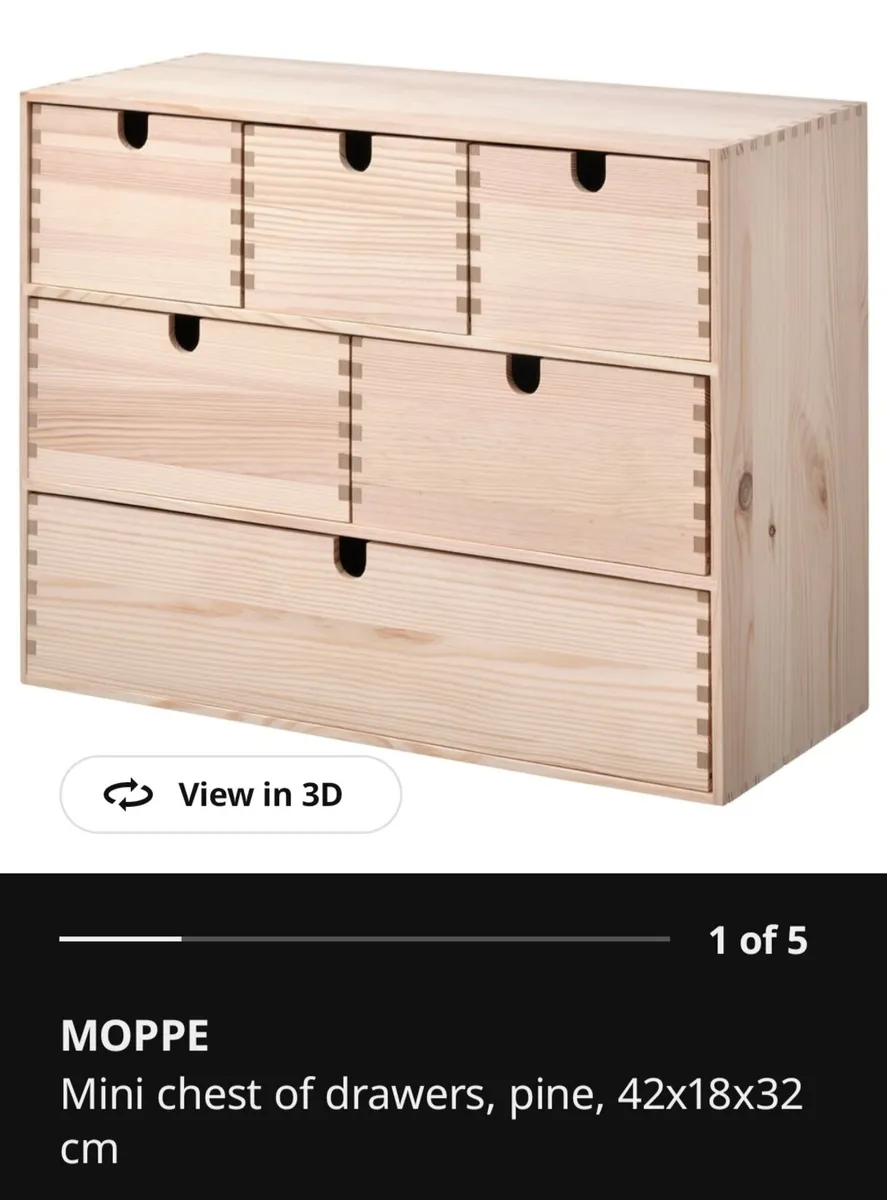Viewport: 887px width, 1200px height.
Task: Open the View in 3D viewer
Action: [230, 794]
